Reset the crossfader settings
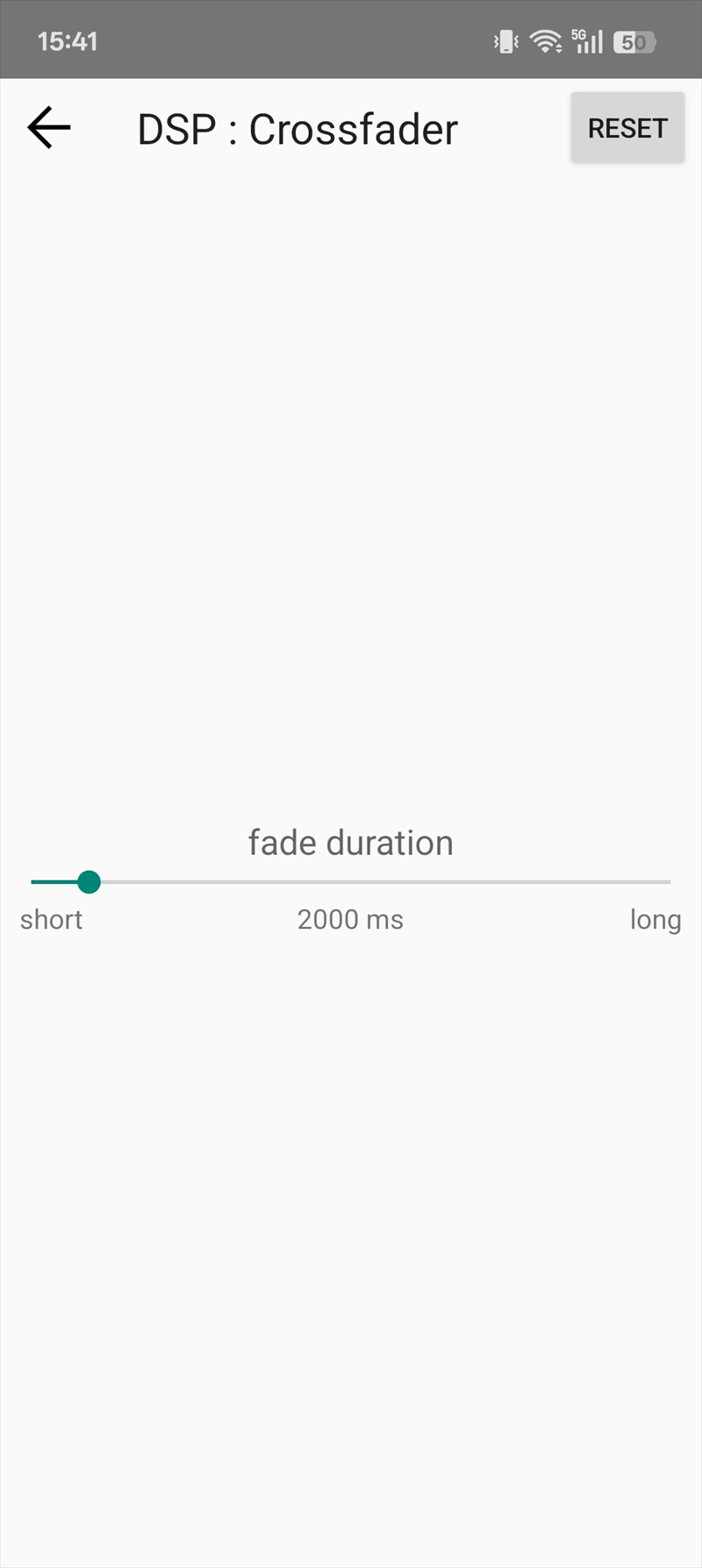 [627, 128]
